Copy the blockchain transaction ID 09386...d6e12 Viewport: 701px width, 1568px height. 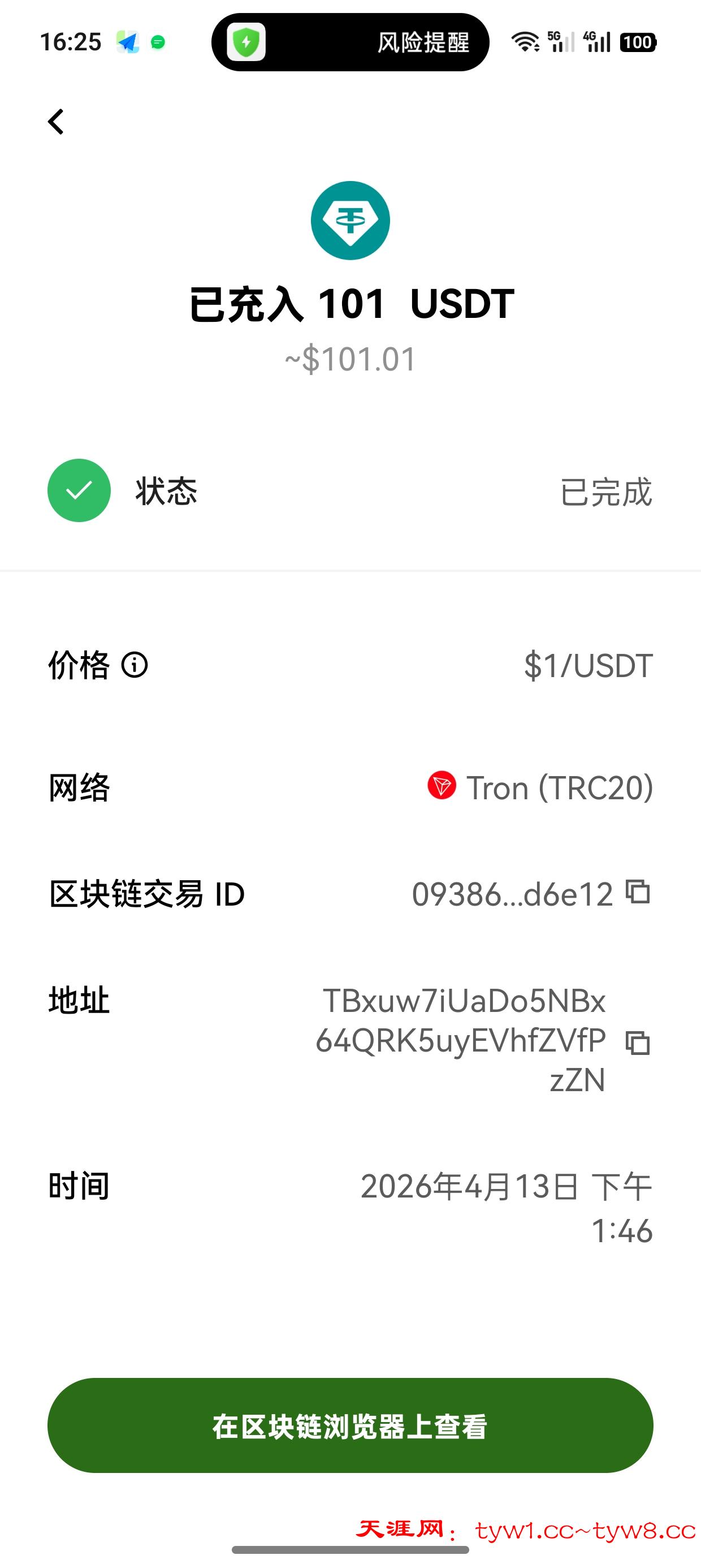[638, 893]
